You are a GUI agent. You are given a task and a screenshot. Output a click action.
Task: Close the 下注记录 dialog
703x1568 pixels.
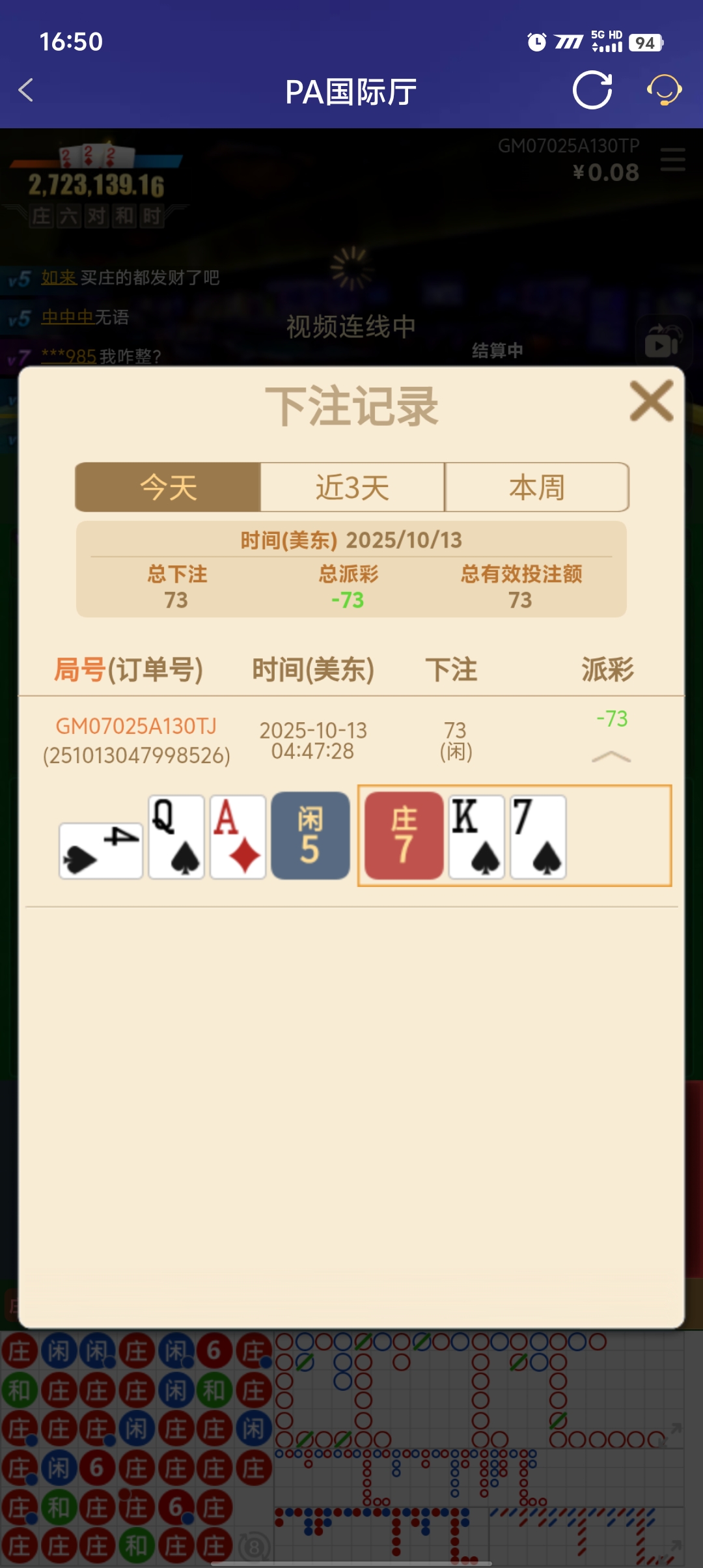(653, 400)
